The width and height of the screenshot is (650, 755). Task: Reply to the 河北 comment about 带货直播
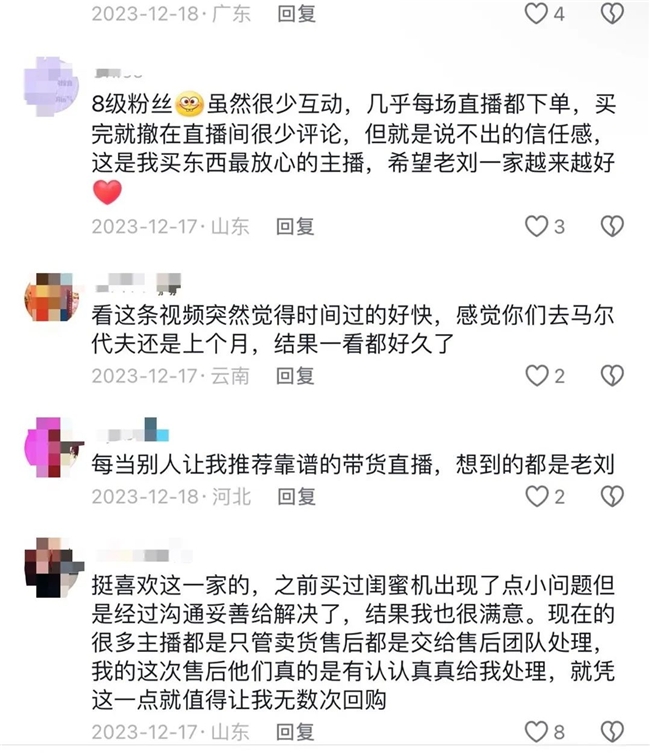pyautogui.click(x=296, y=496)
